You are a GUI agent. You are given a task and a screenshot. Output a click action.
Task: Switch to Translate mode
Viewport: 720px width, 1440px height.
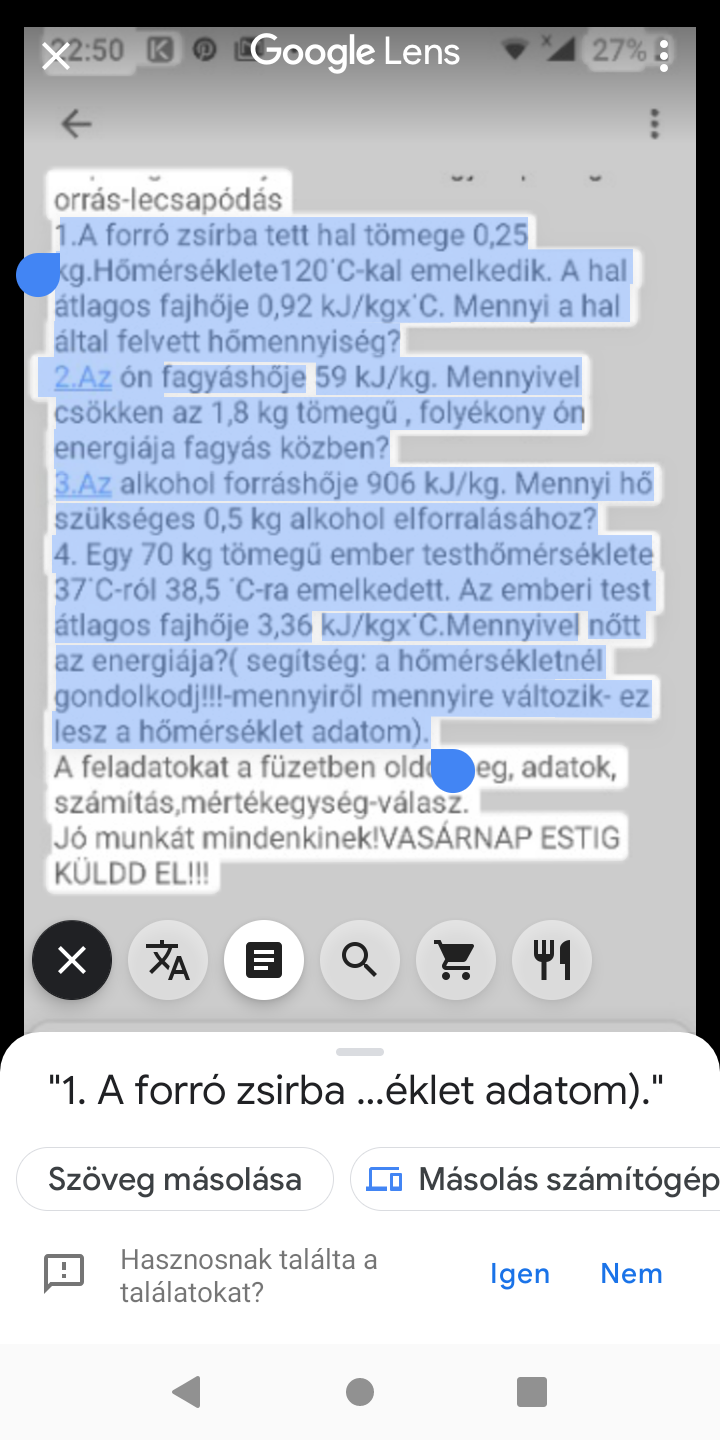[x=168, y=961]
